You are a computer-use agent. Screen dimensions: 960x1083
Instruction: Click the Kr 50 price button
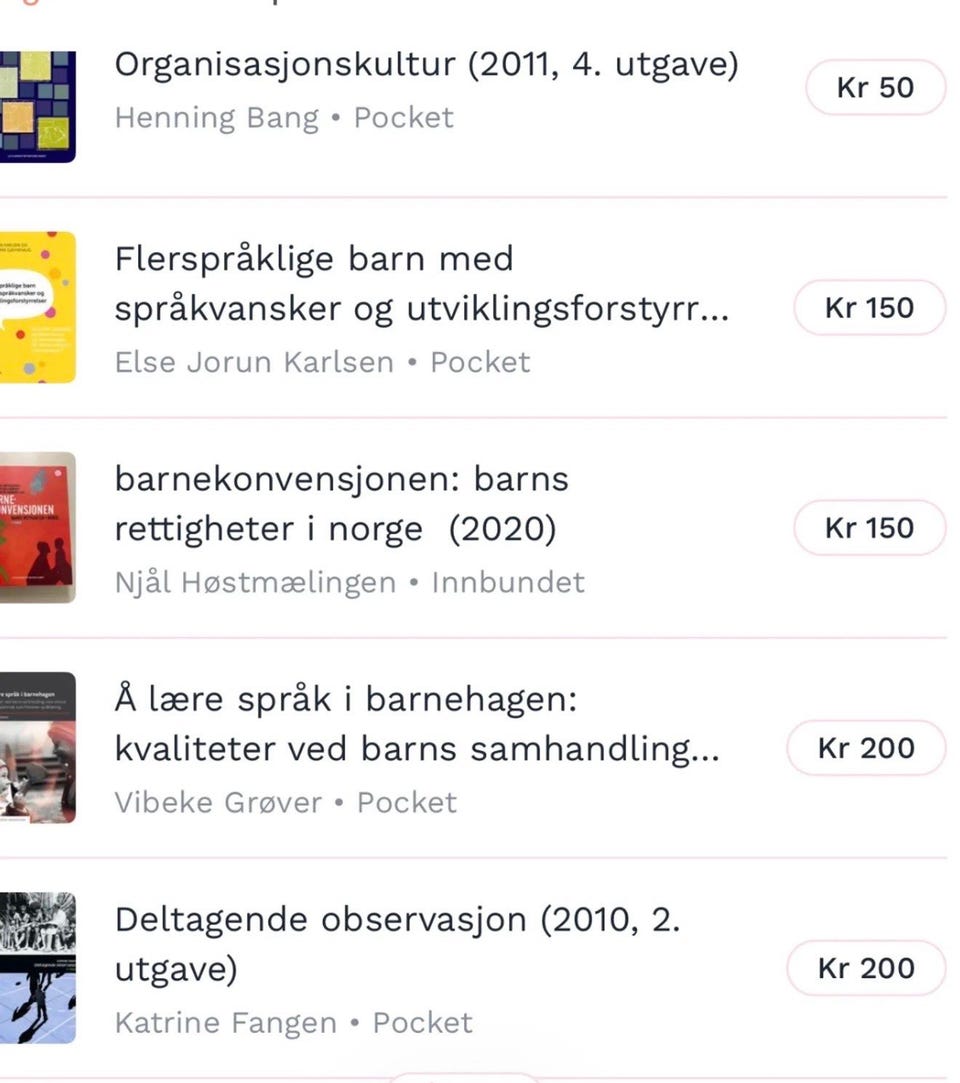pyautogui.click(x=874, y=87)
